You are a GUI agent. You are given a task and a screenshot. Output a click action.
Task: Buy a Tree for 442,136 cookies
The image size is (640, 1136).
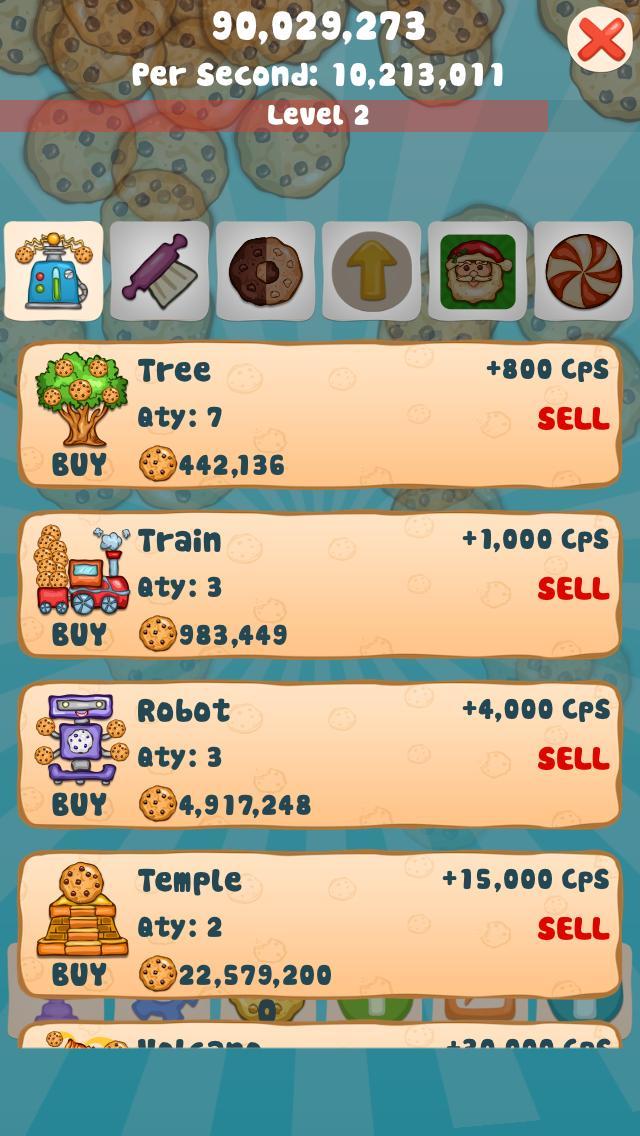point(79,464)
